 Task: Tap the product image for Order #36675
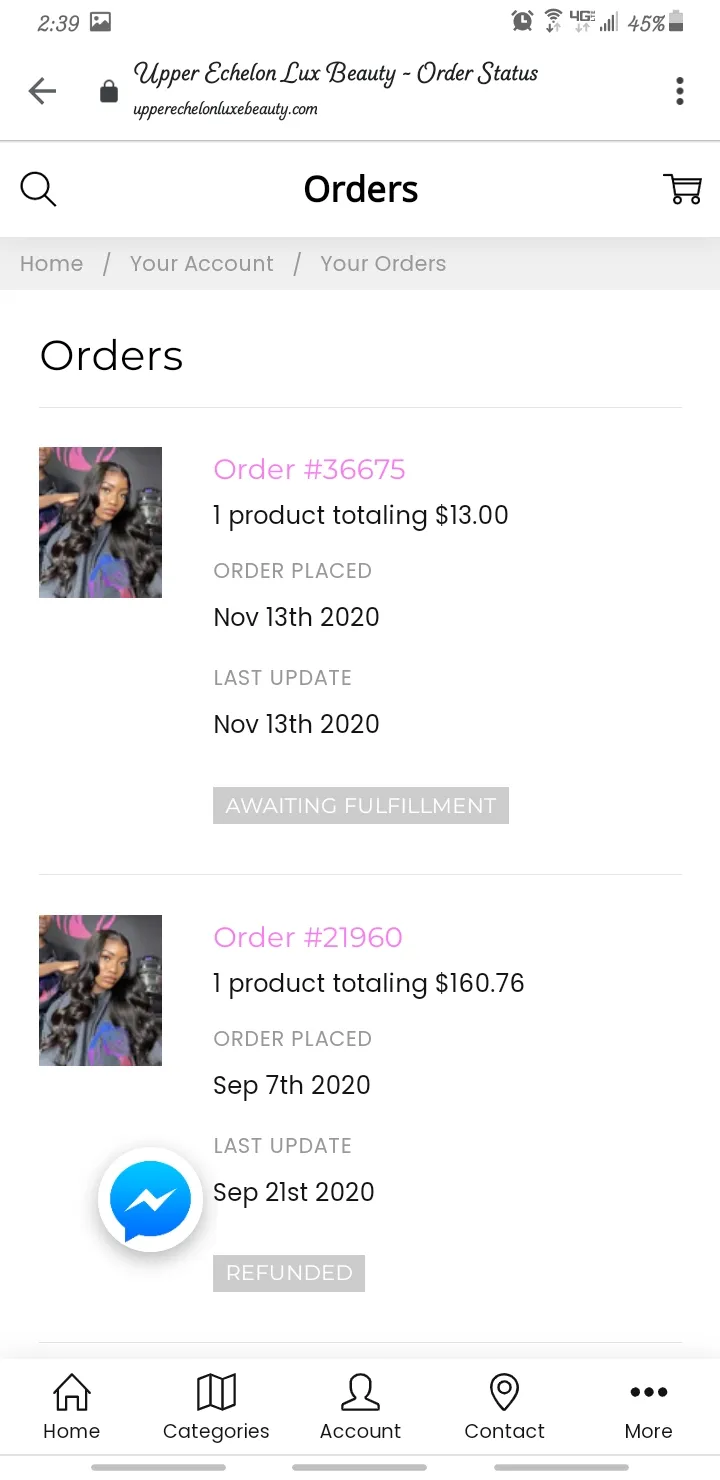click(x=100, y=522)
